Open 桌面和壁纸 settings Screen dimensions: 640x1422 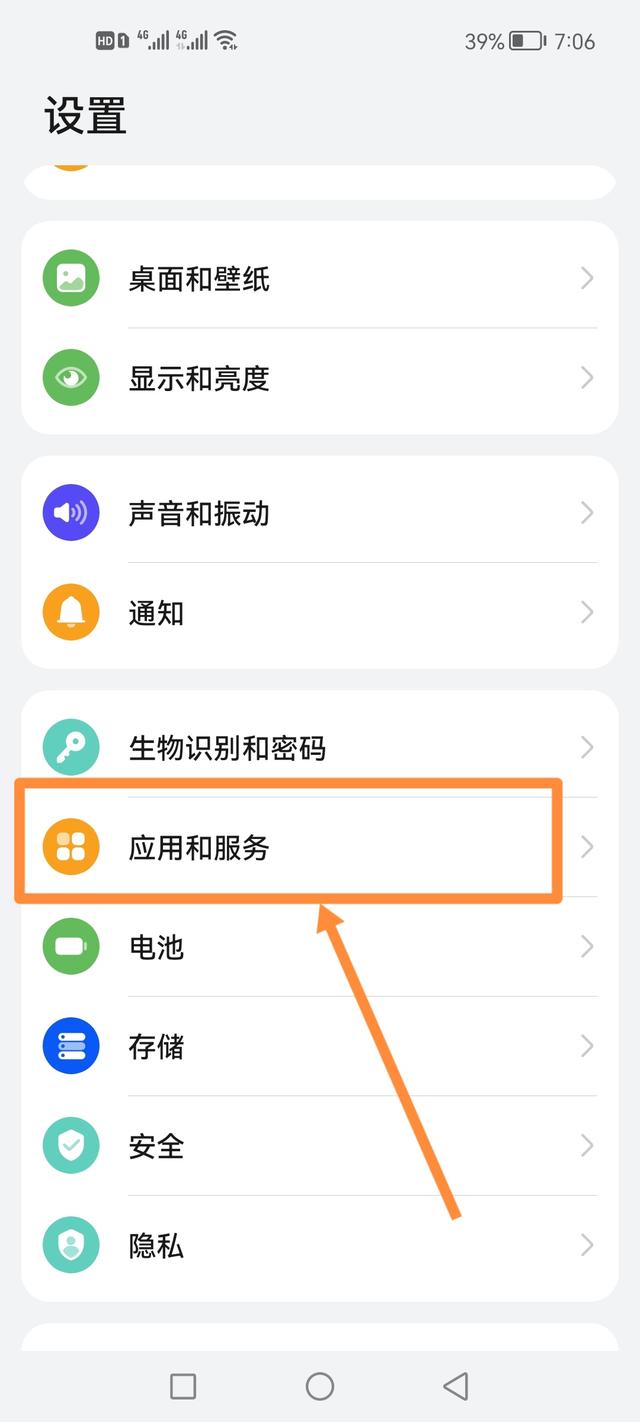320,278
